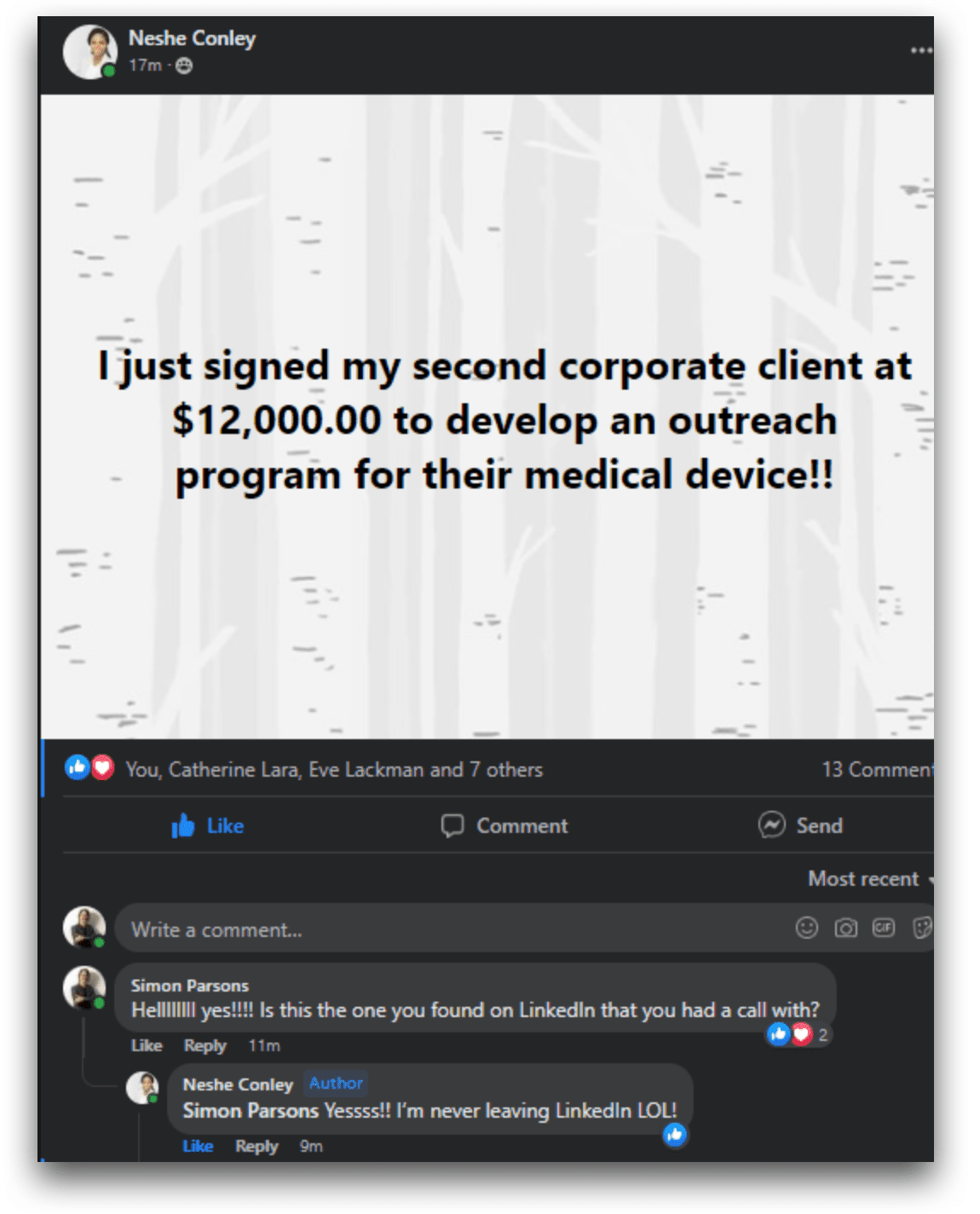The image size is (980, 1214).
Task: Like Neshe Conley's post
Action: [x=209, y=825]
